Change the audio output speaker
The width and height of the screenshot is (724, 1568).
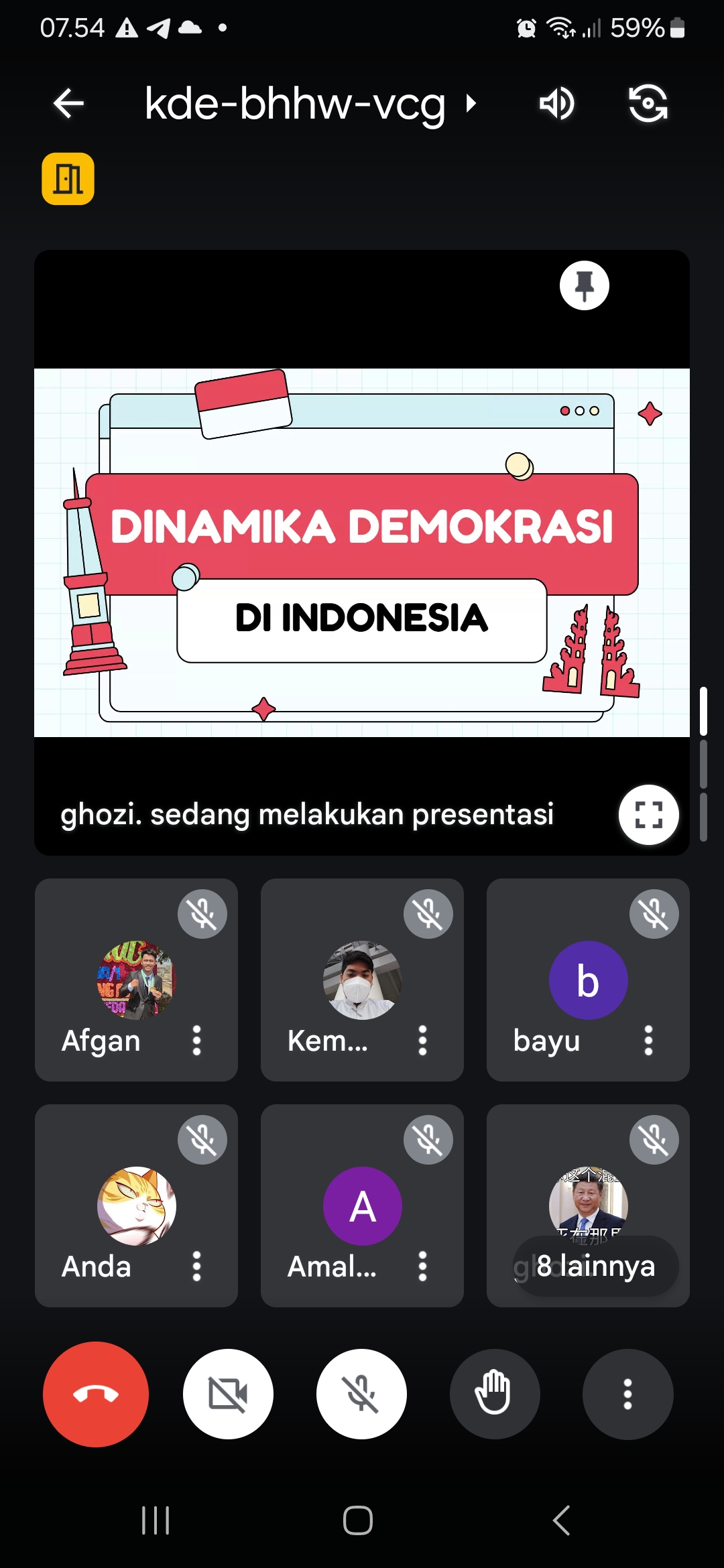pos(556,103)
